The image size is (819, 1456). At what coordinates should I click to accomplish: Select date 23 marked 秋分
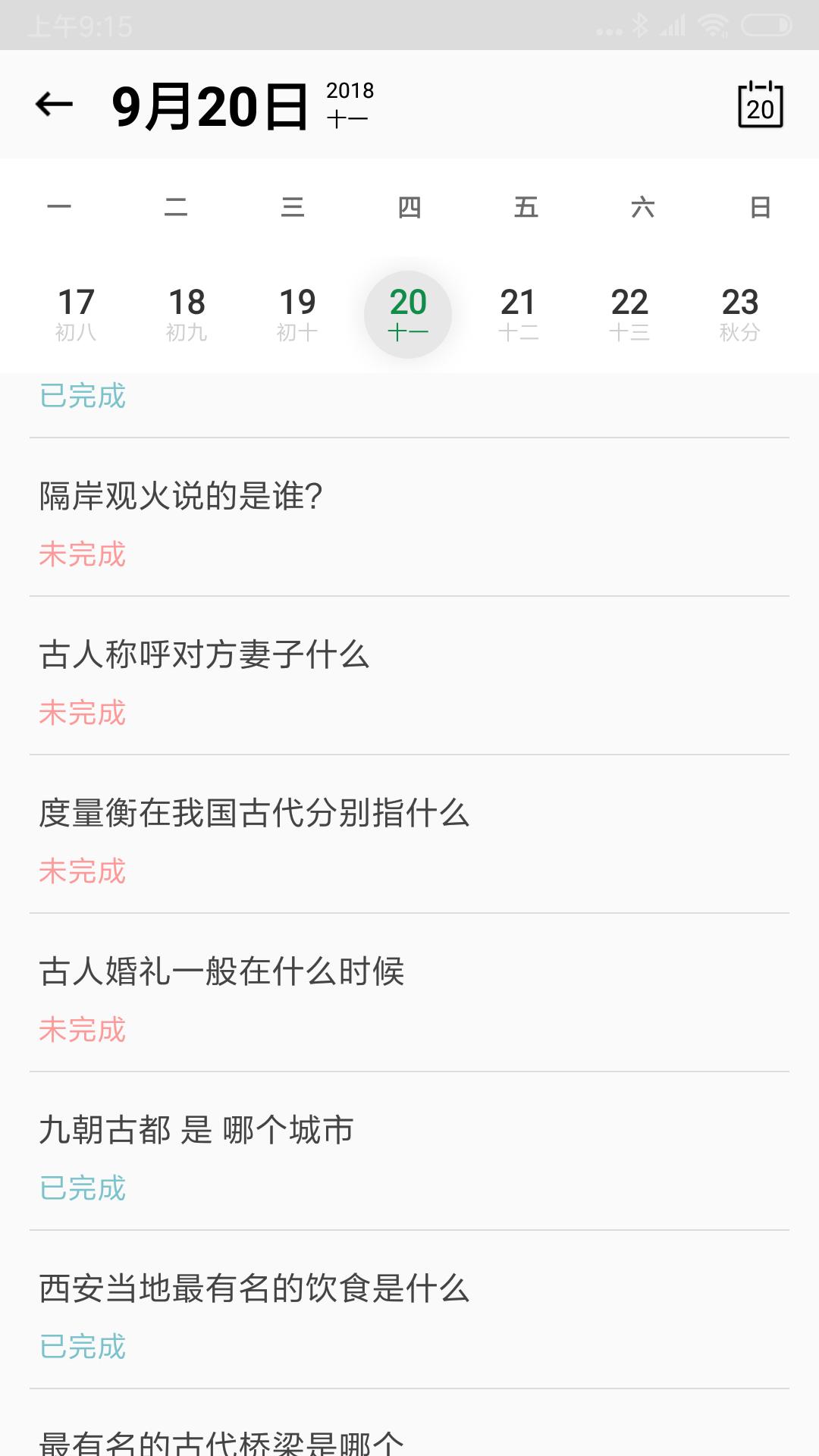[x=739, y=313]
